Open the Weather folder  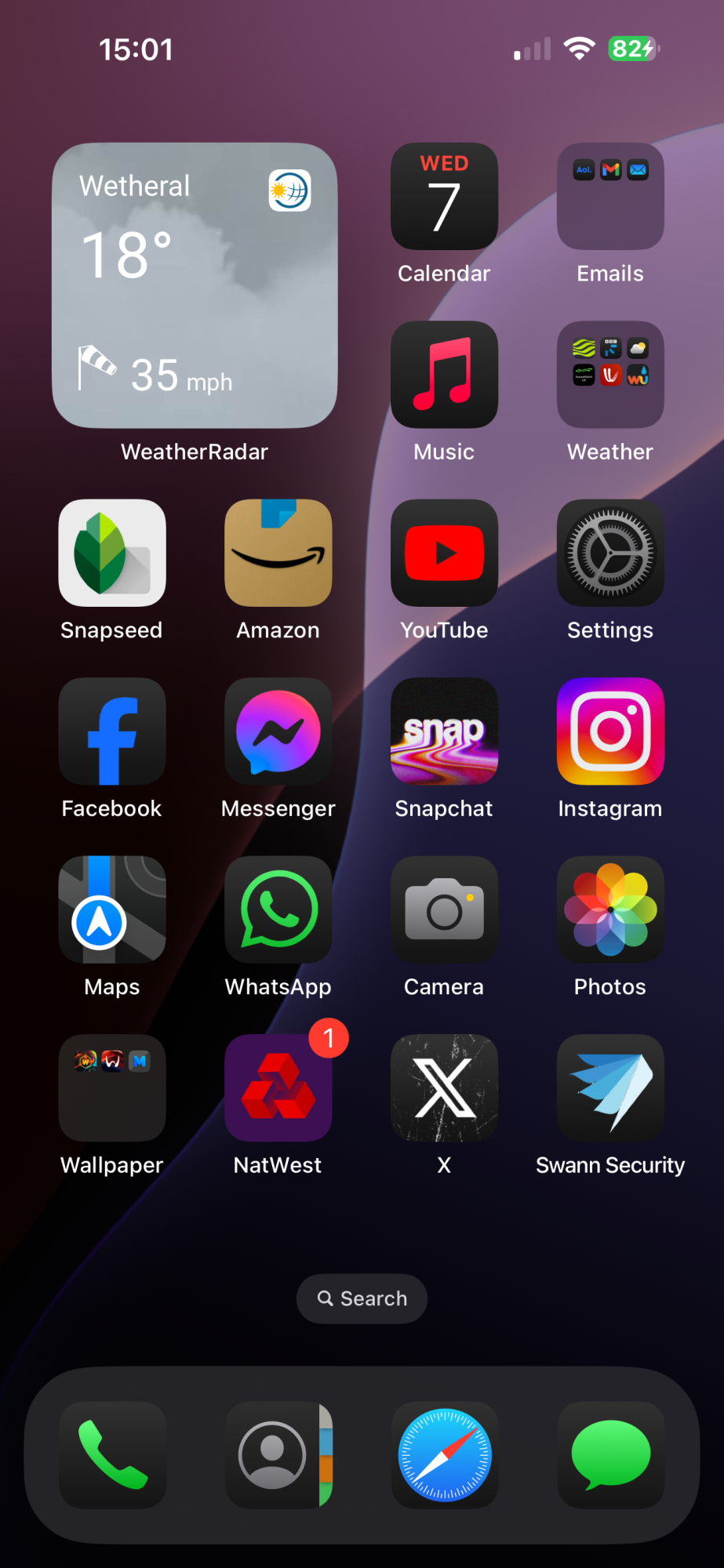(x=610, y=375)
